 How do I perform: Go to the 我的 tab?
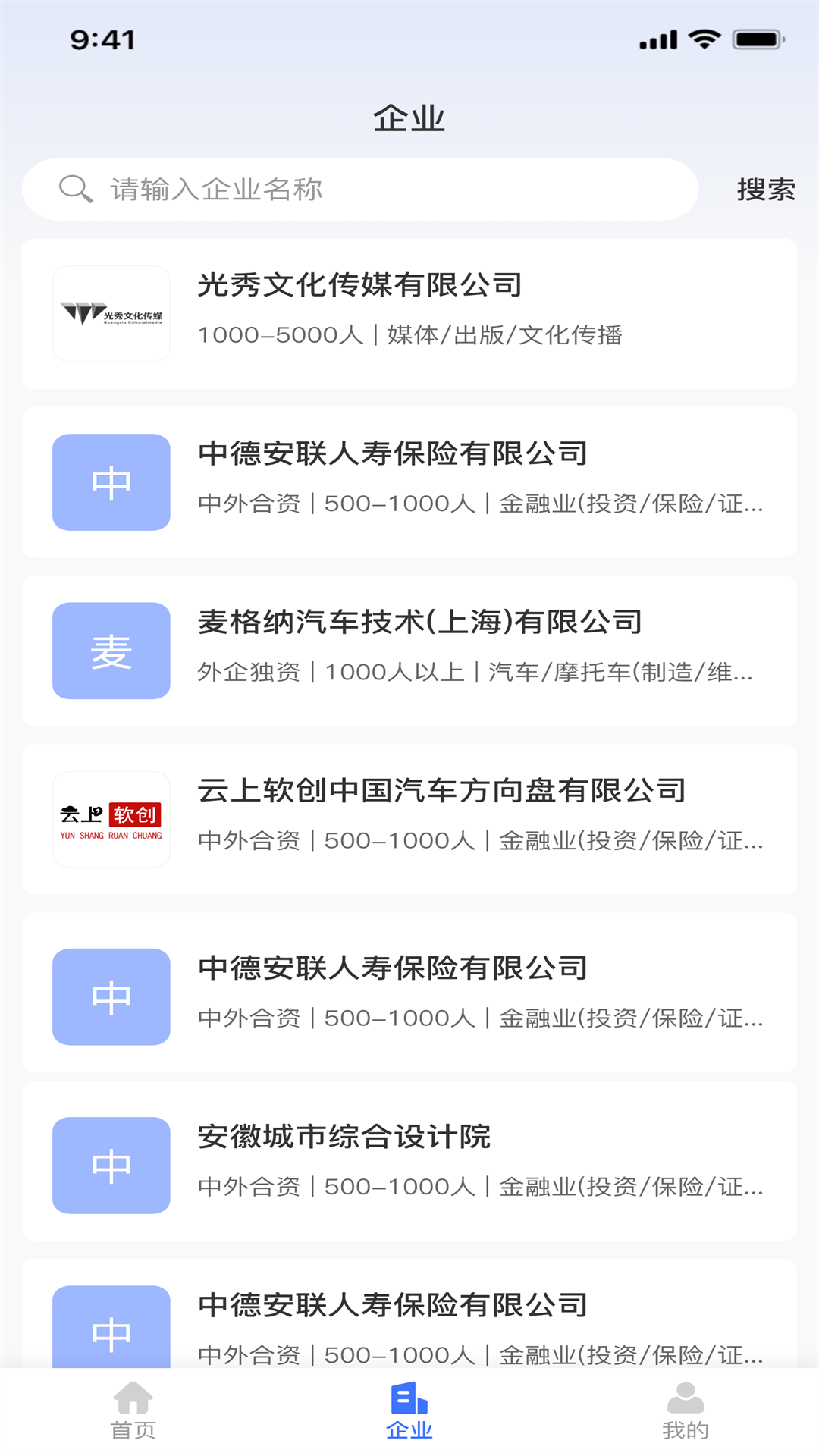[685, 1410]
